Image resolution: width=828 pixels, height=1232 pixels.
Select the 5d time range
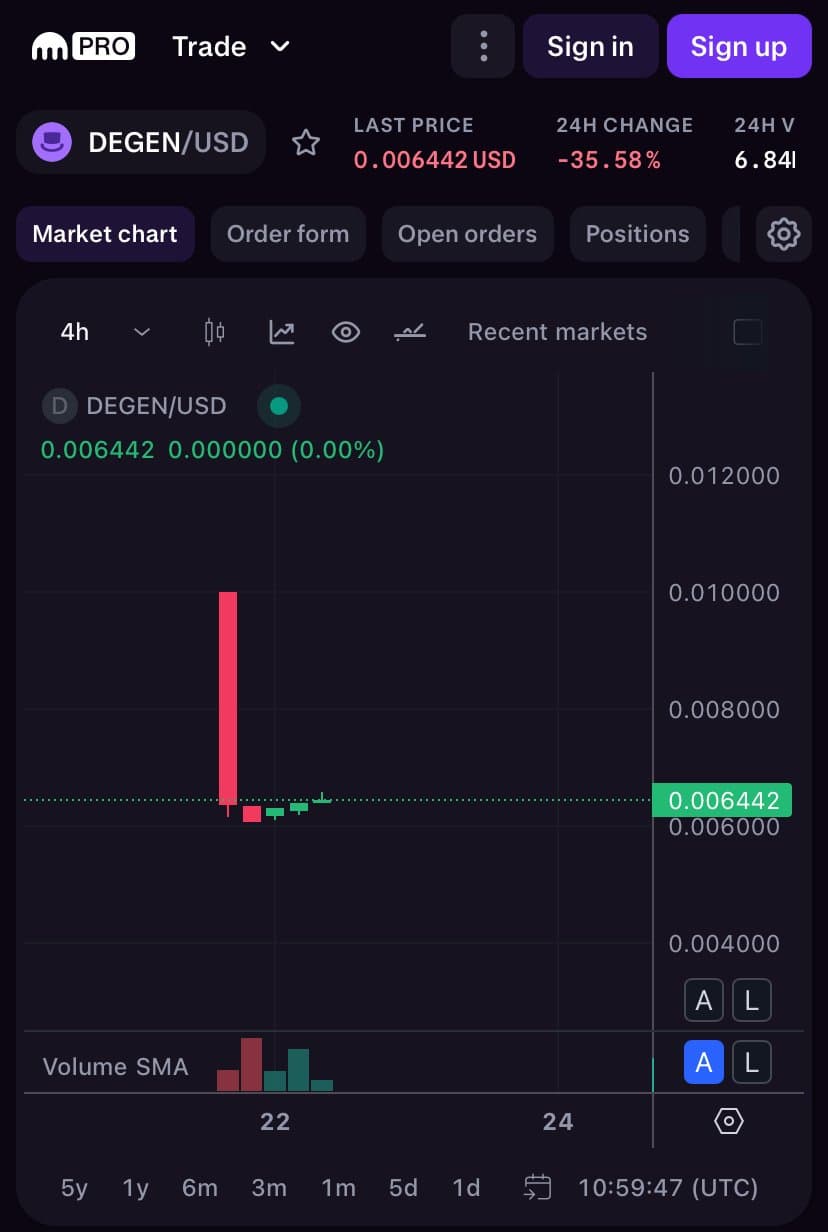pyautogui.click(x=403, y=1187)
